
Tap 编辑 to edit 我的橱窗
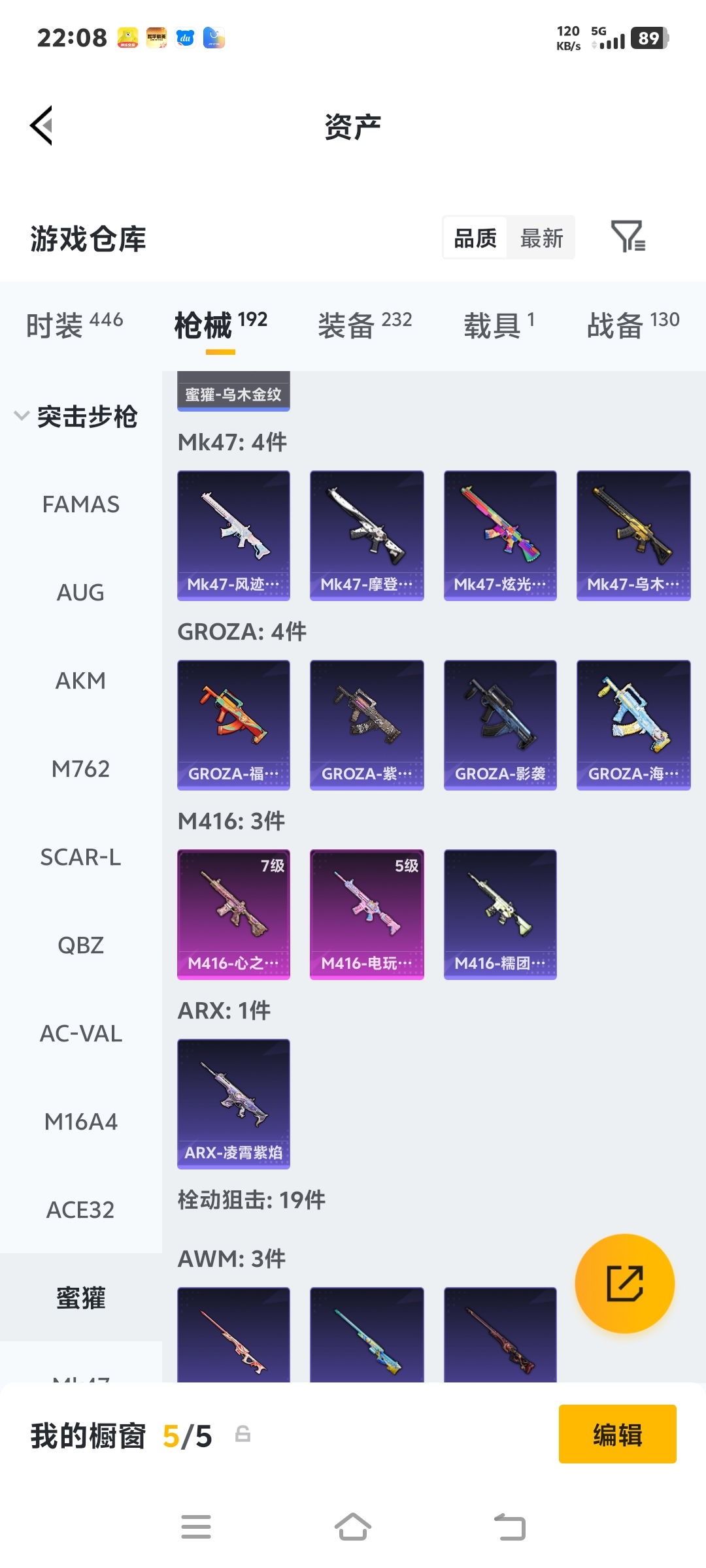617,1434
